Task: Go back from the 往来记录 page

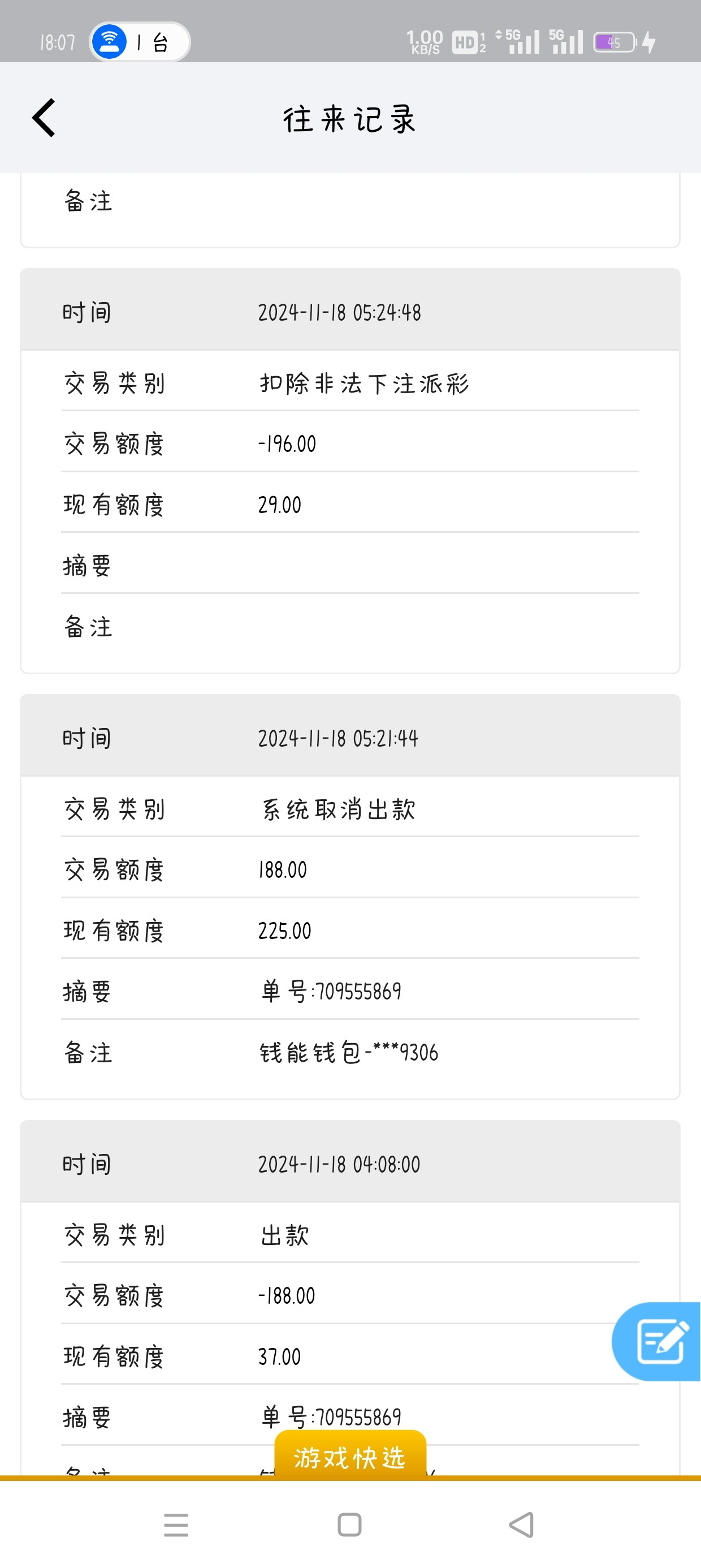Action: tap(44, 118)
